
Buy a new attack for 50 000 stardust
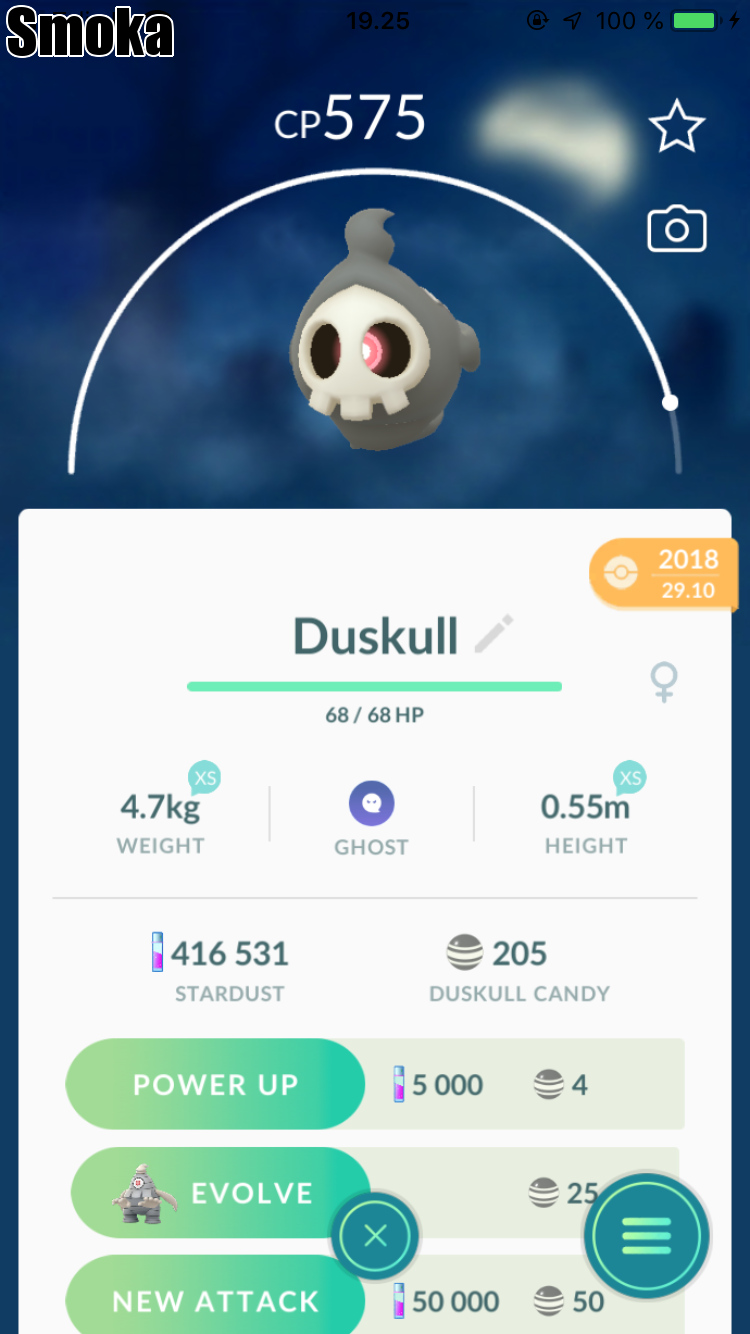[215, 1300]
